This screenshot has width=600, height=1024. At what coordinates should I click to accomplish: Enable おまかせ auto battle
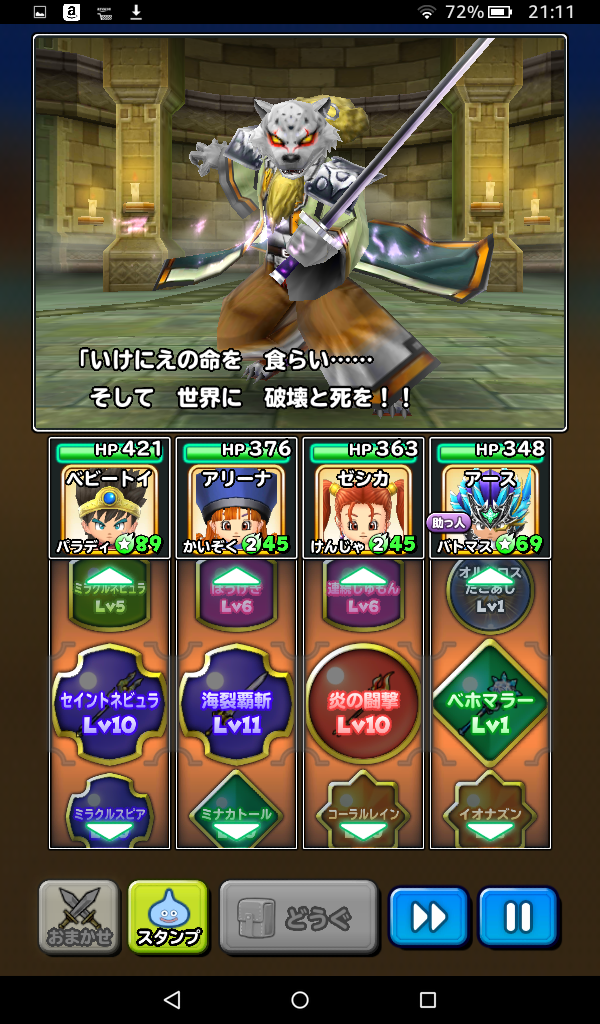click(x=79, y=917)
